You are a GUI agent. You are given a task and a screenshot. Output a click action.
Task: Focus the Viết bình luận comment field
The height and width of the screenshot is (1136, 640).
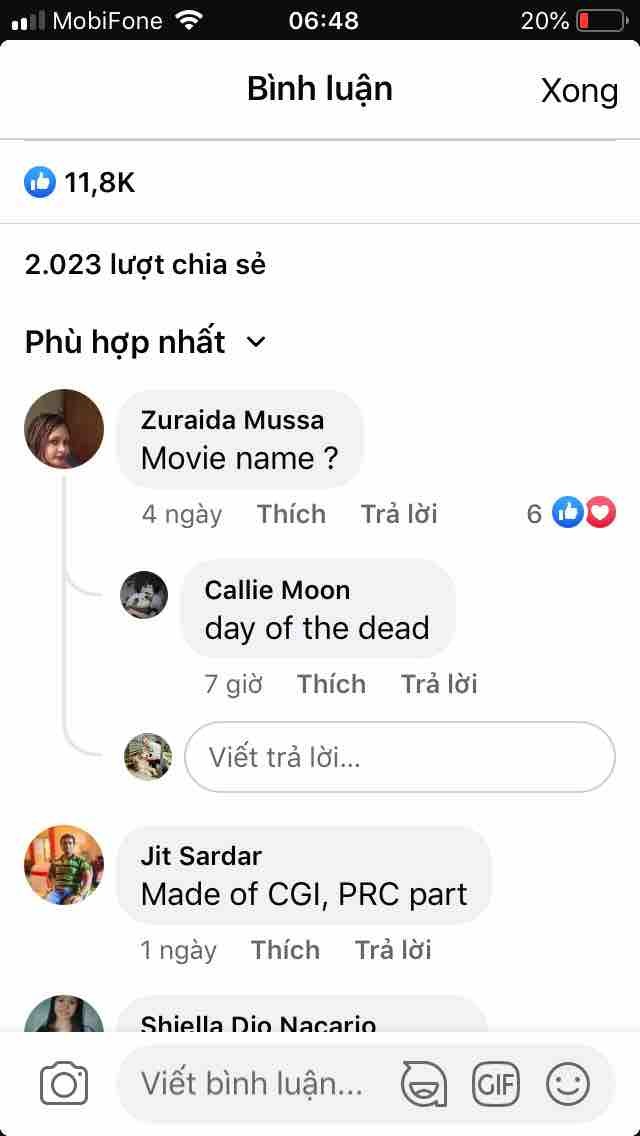(x=252, y=1084)
